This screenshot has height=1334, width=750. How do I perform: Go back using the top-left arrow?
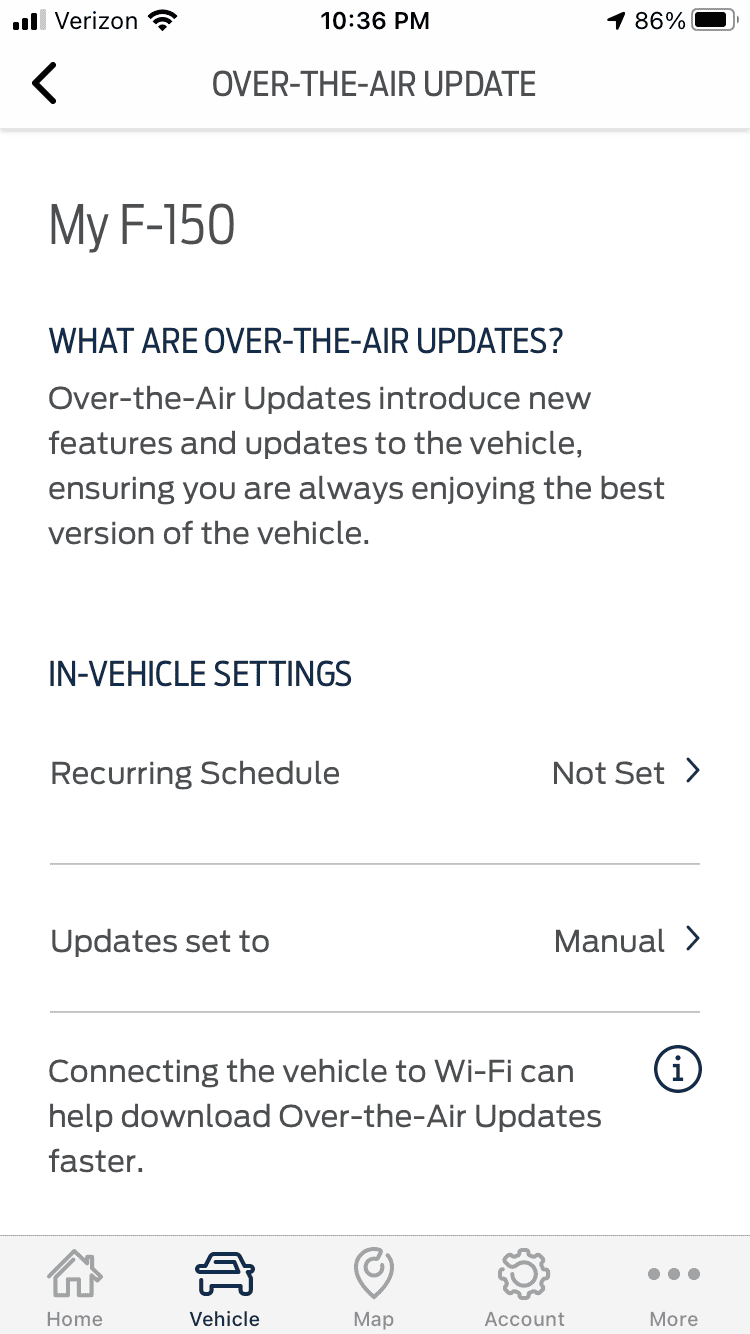coord(44,83)
